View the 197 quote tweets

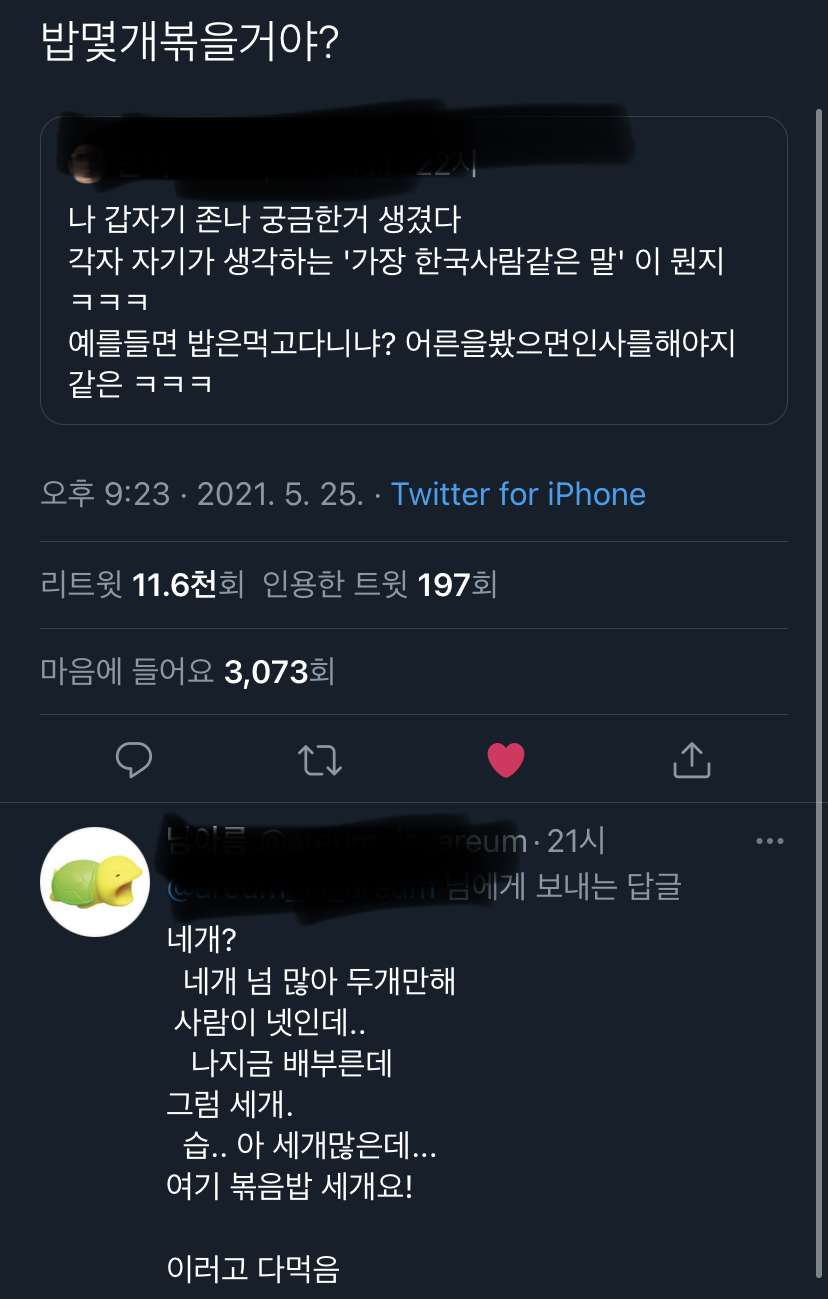pyautogui.click(x=380, y=584)
